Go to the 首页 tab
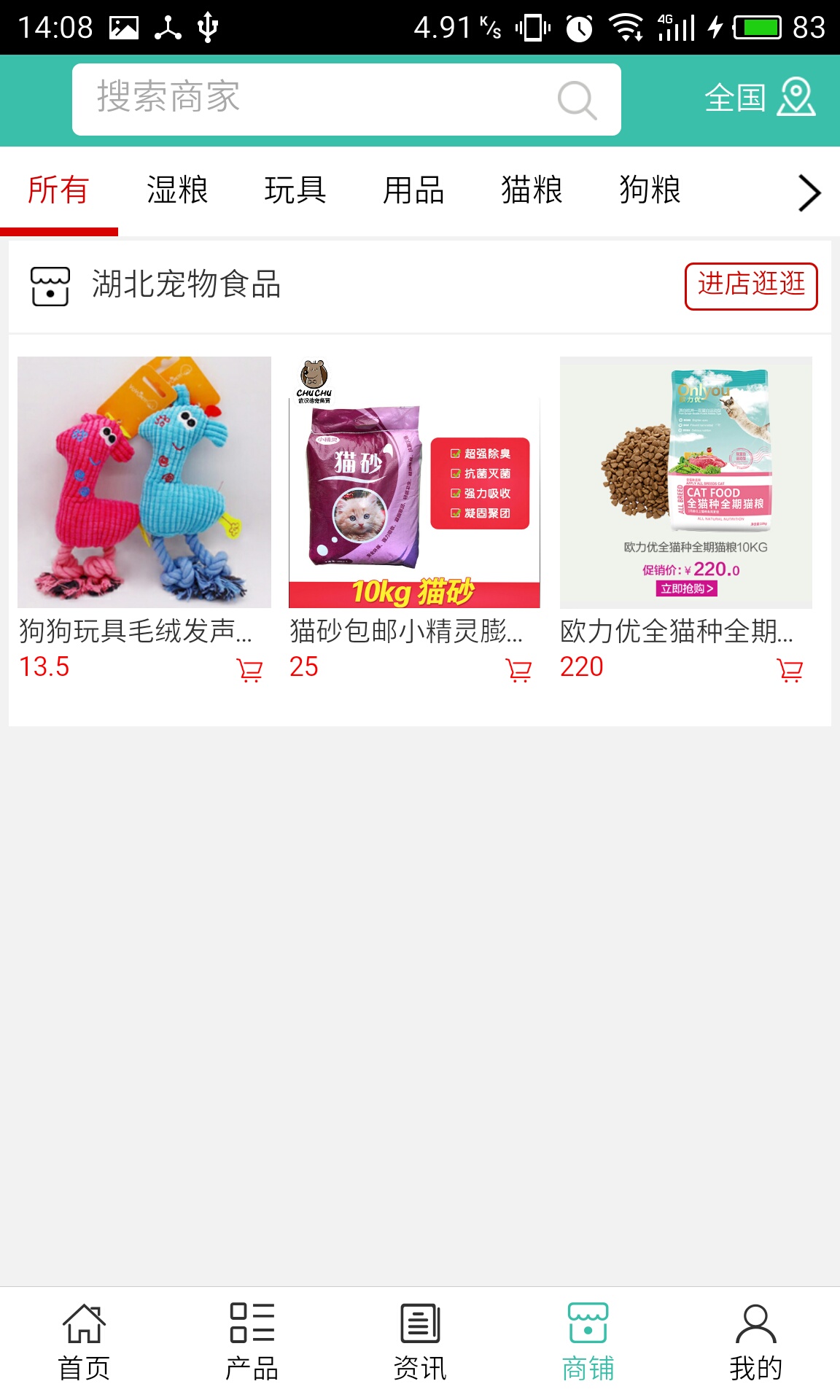The height and width of the screenshot is (1400, 840). (x=84, y=1342)
